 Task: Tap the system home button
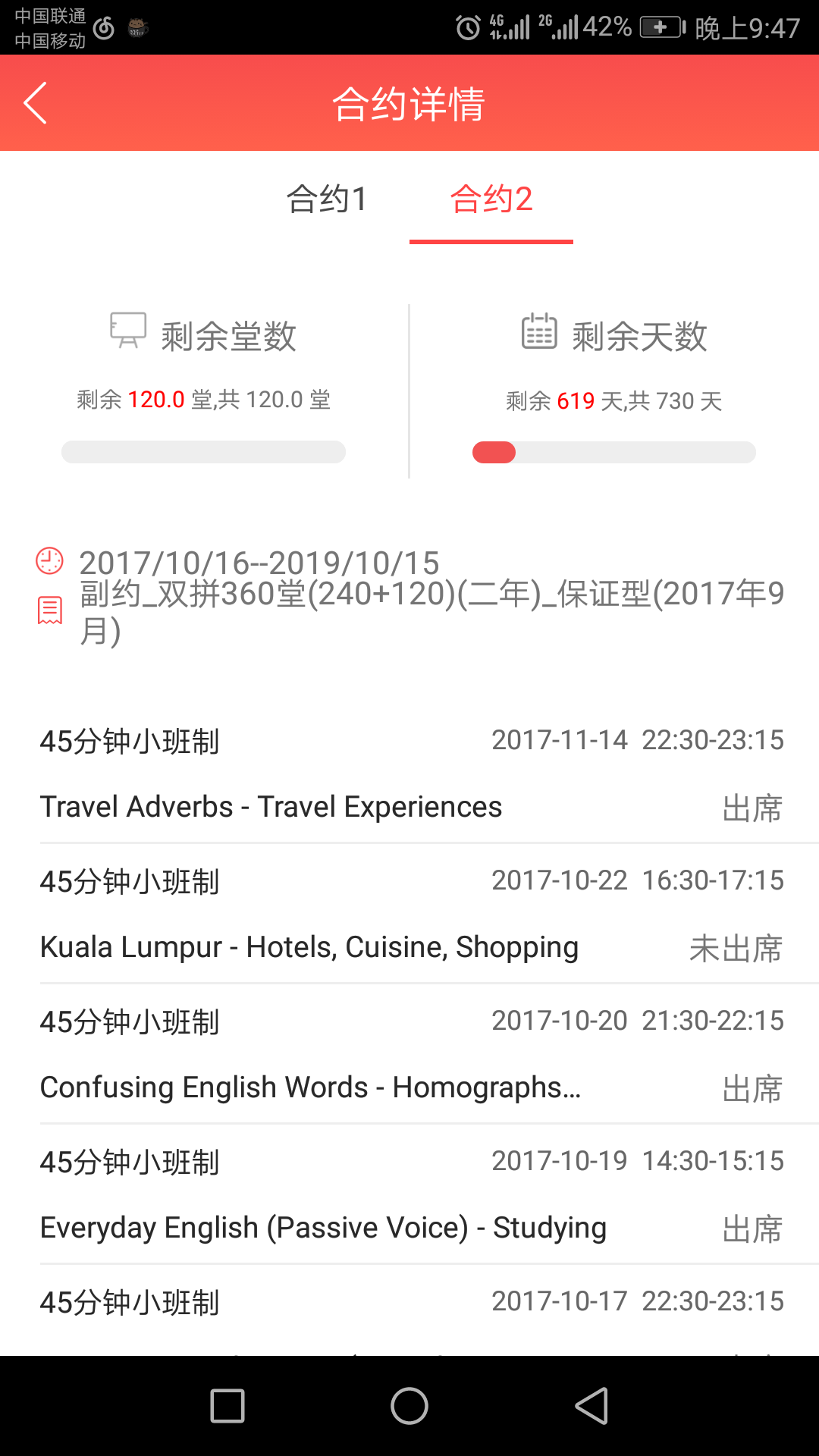coord(409,1406)
